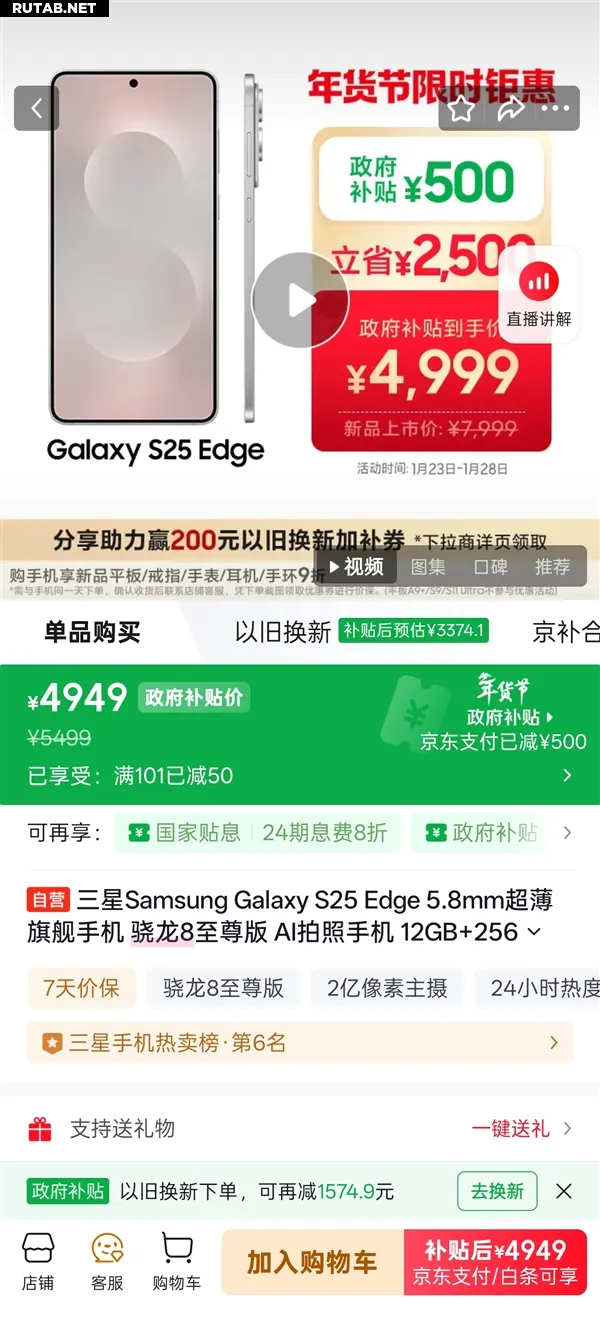600x1320 pixels.
Task: Switch to the 图集 gallery tab
Action: [x=428, y=567]
